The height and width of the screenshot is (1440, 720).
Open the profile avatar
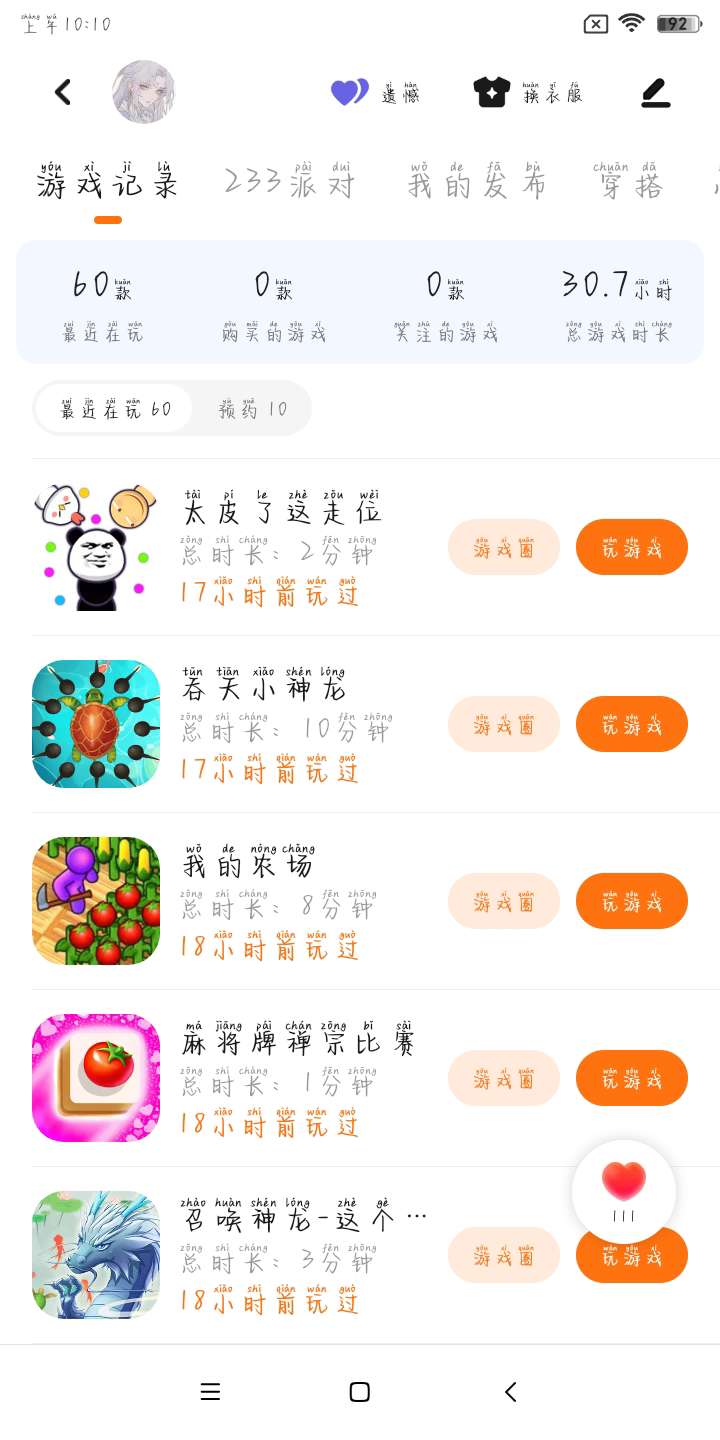(144, 92)
